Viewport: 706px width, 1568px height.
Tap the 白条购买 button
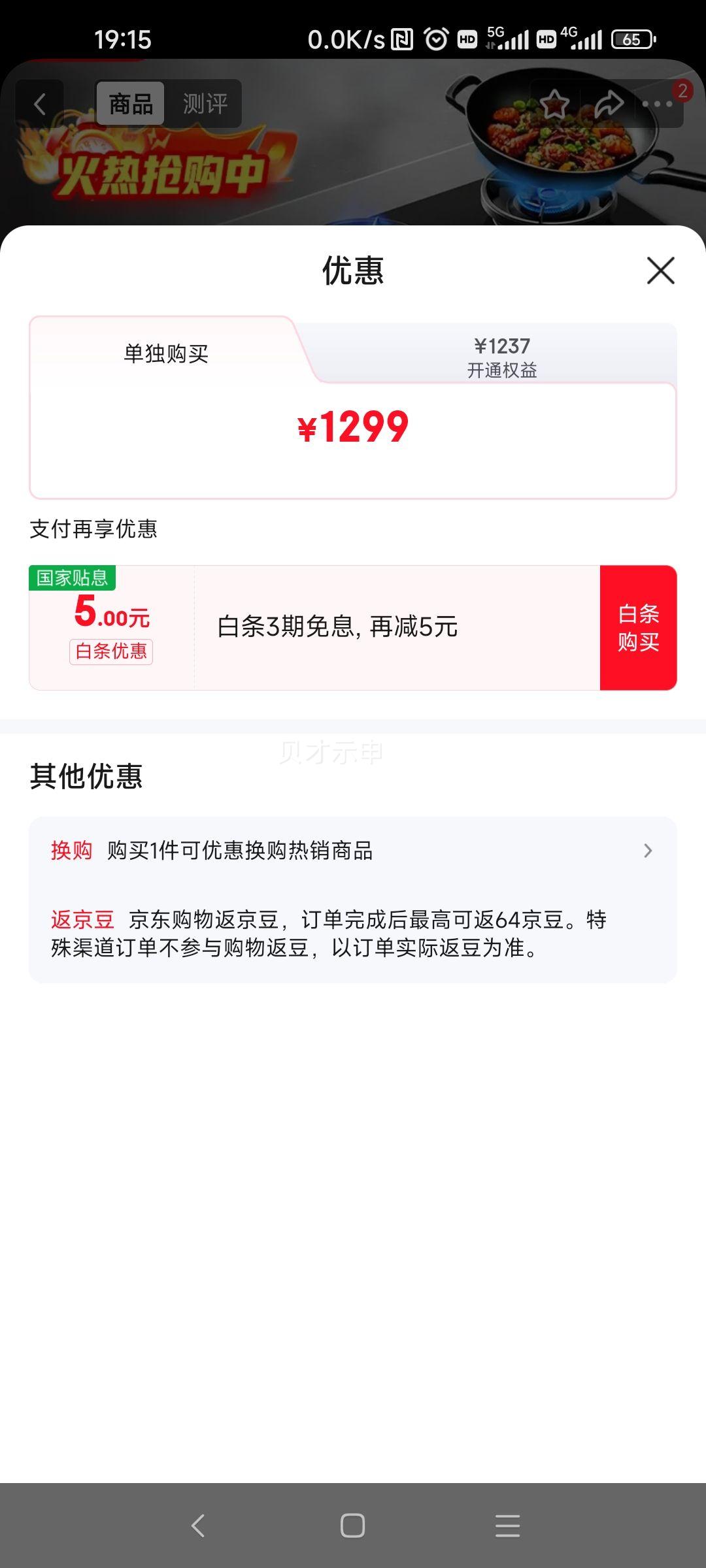coord(637,628)
